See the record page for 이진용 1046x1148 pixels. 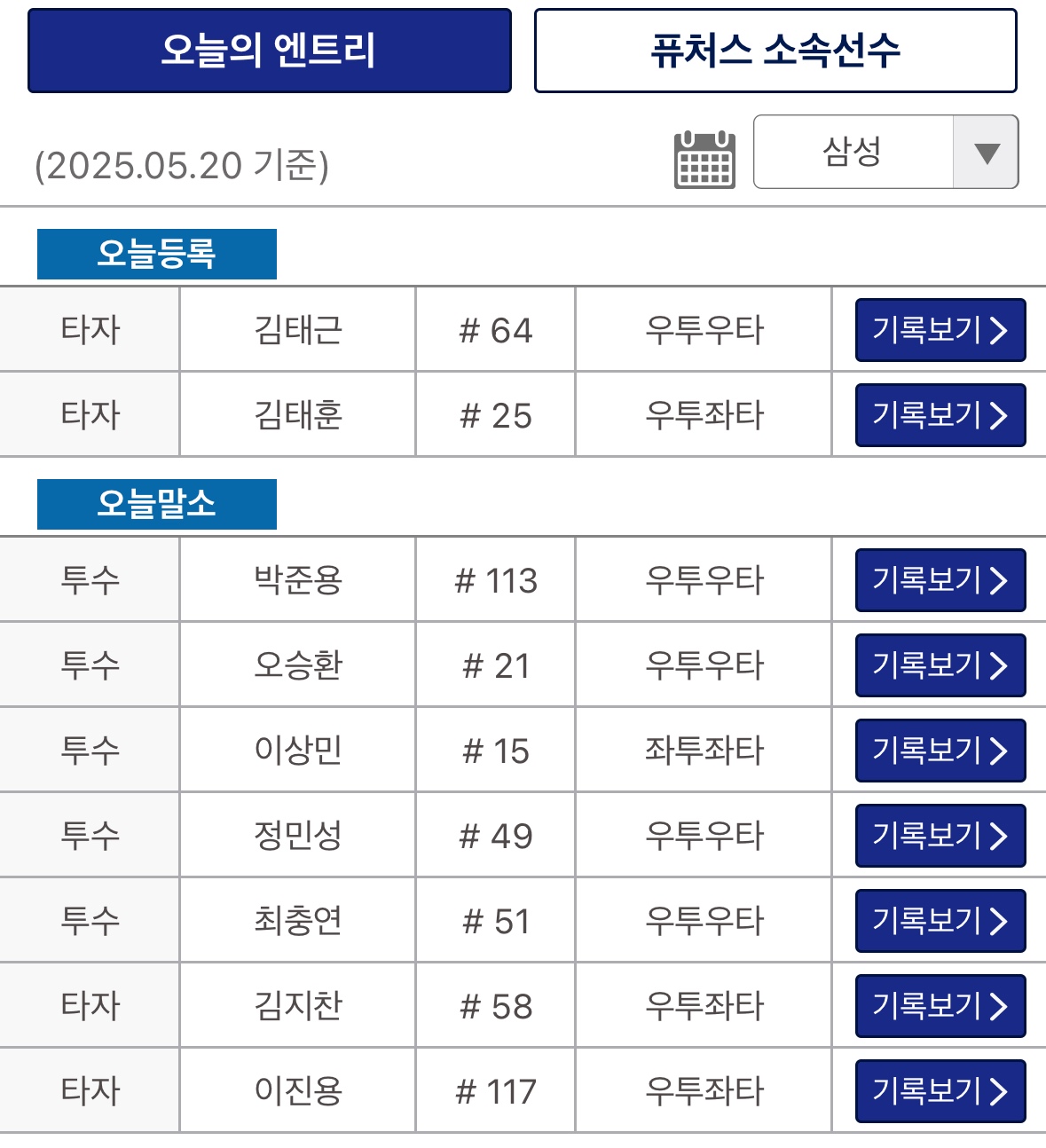click(940, 1091)
